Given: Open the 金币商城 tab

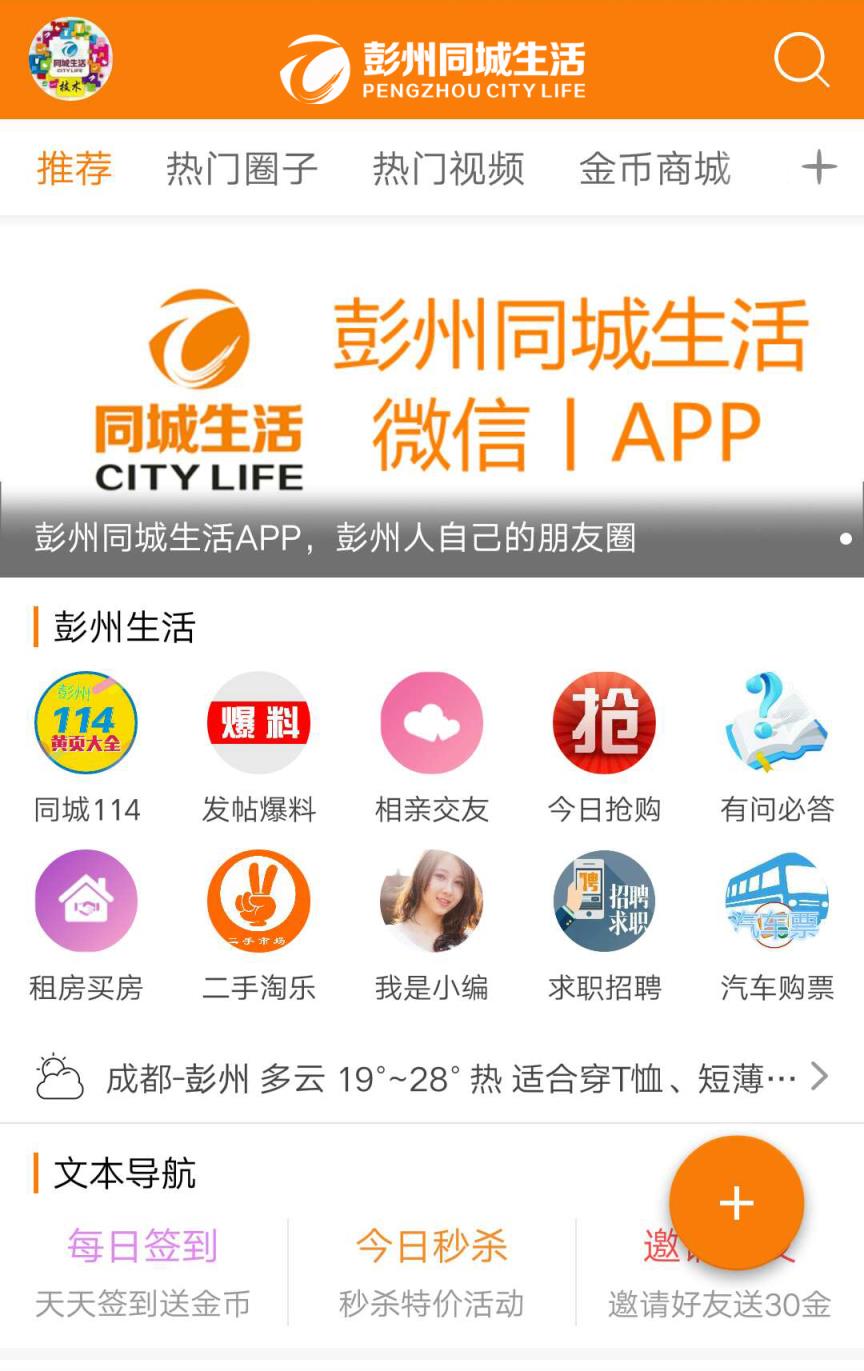Looking at the screenshot, I should [655, 168].
